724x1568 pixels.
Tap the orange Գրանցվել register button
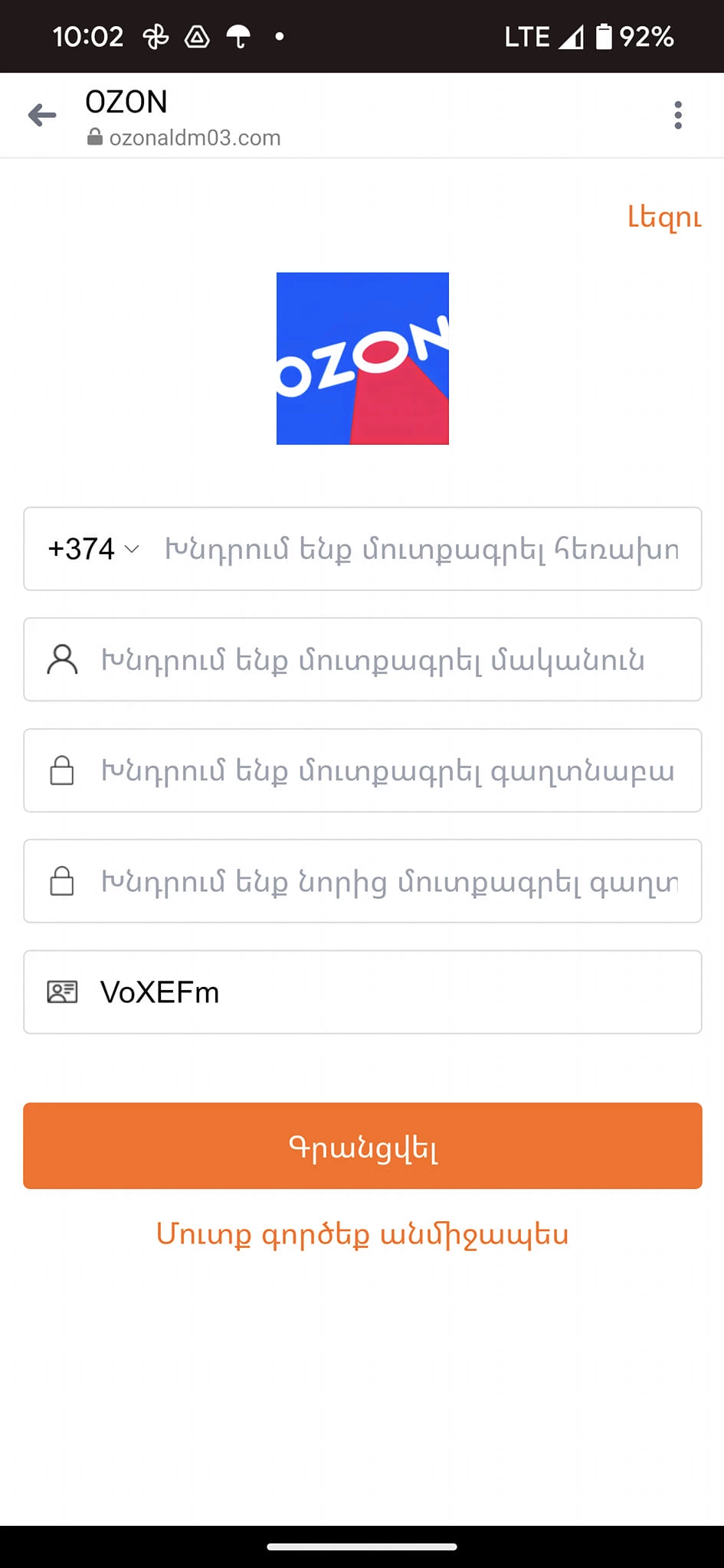pyautogui.click(x=362, y=1146)
